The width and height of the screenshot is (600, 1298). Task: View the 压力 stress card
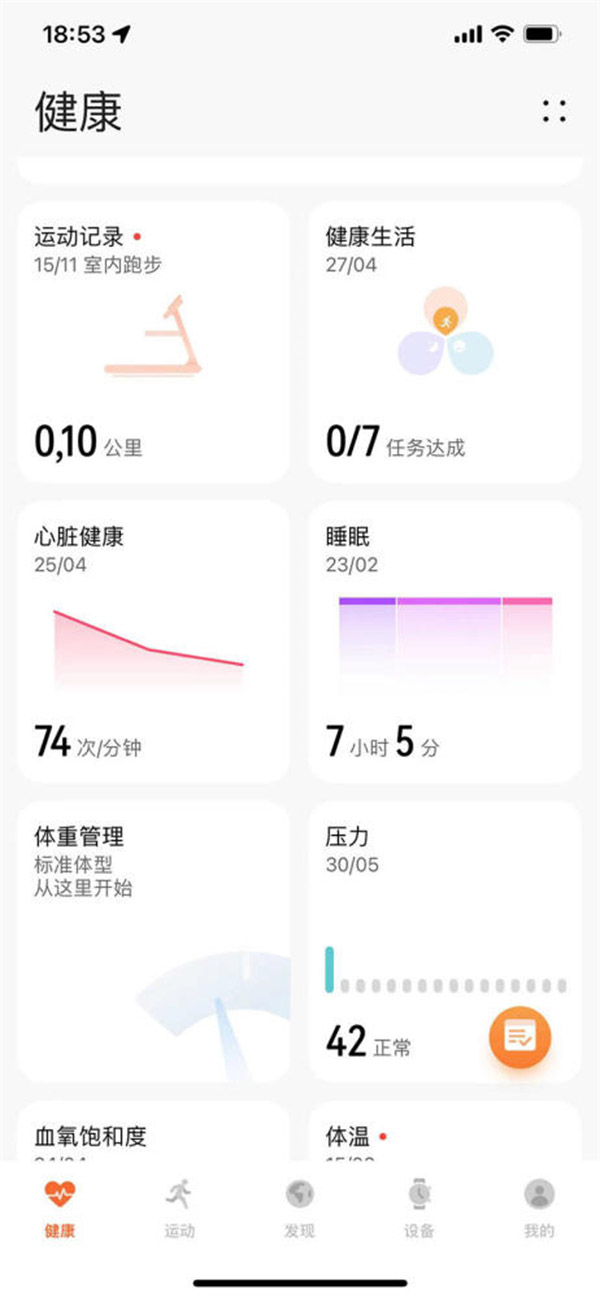click(x=444, y=941)
